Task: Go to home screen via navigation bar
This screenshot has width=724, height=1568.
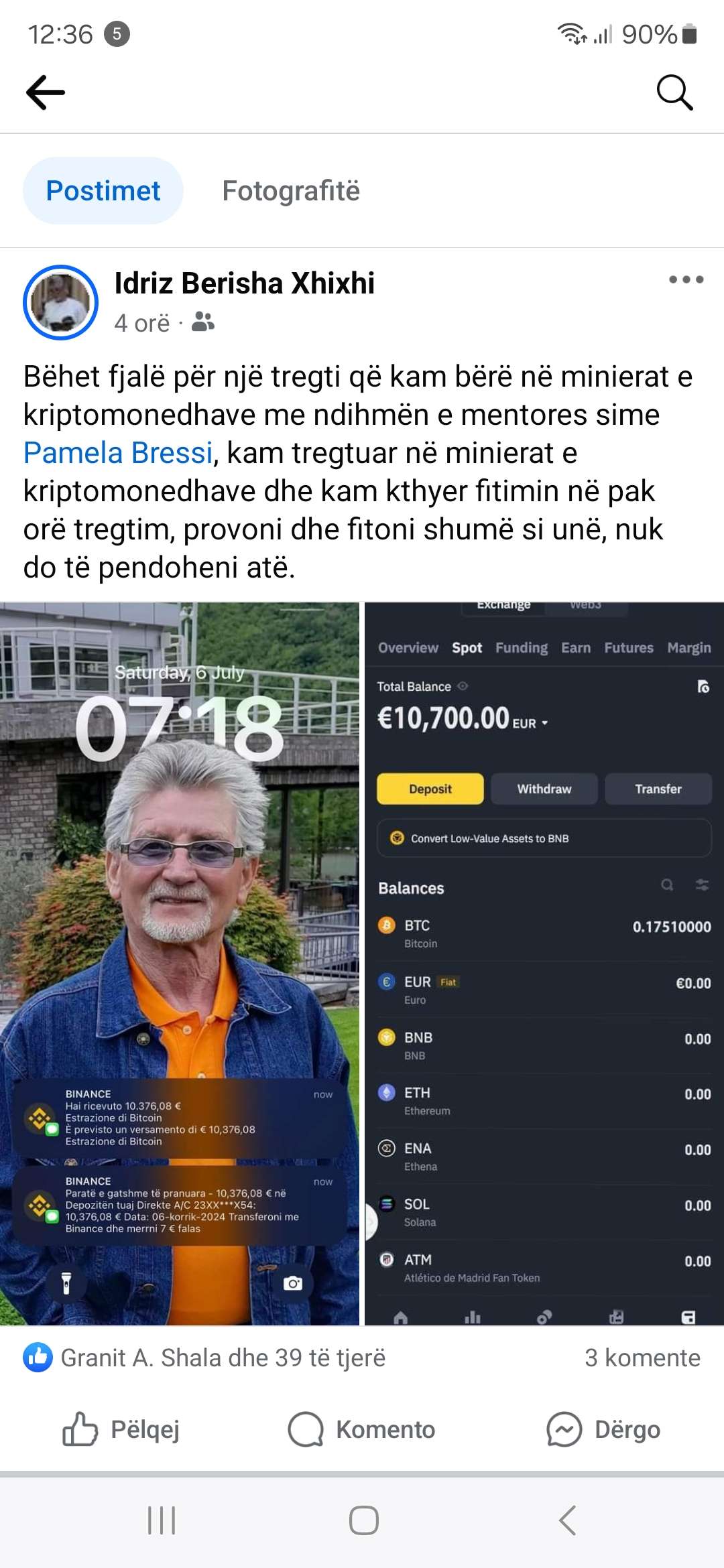Action: (363, 1520)
